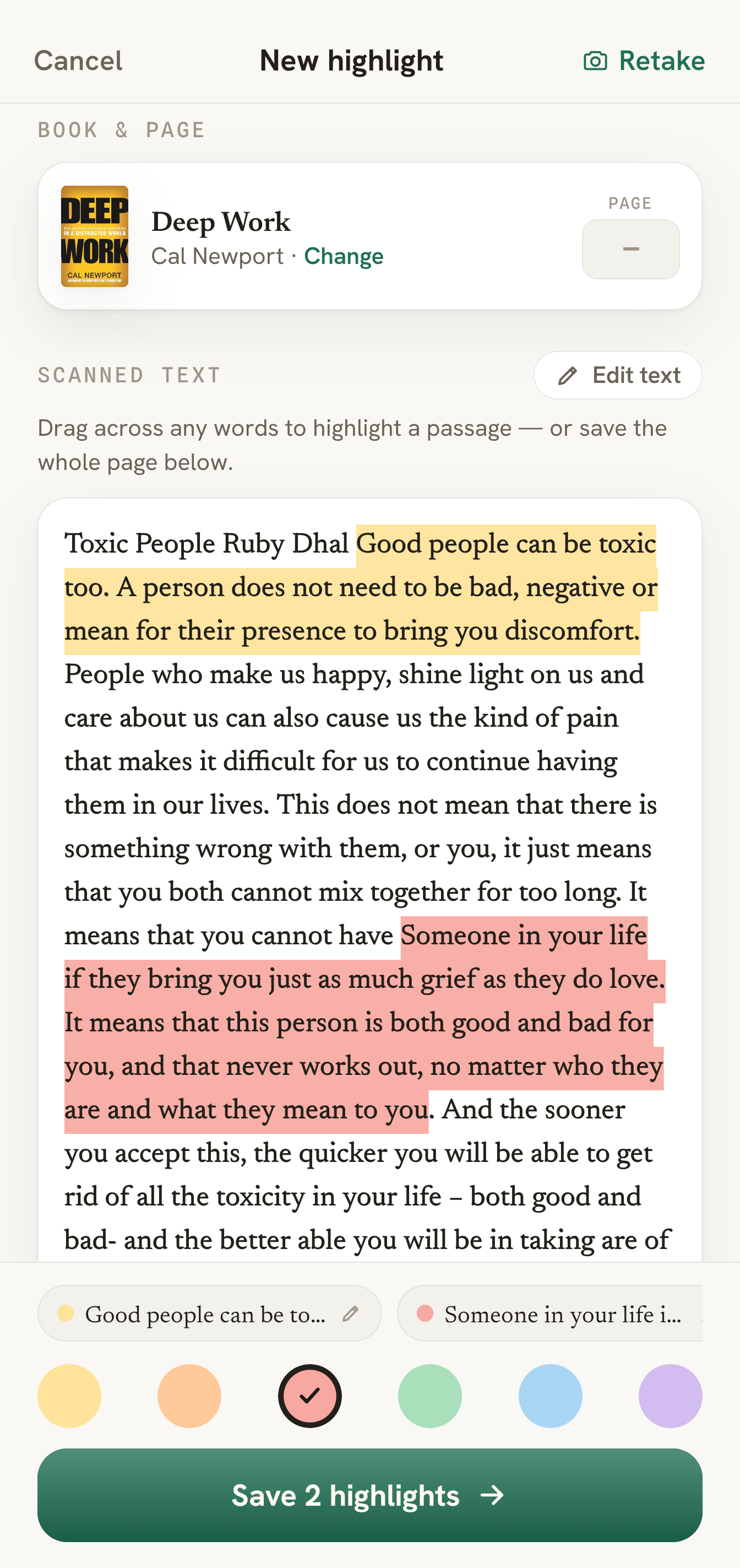
Task: Save 2 highlights
Action: click(x=370, y=1495)
